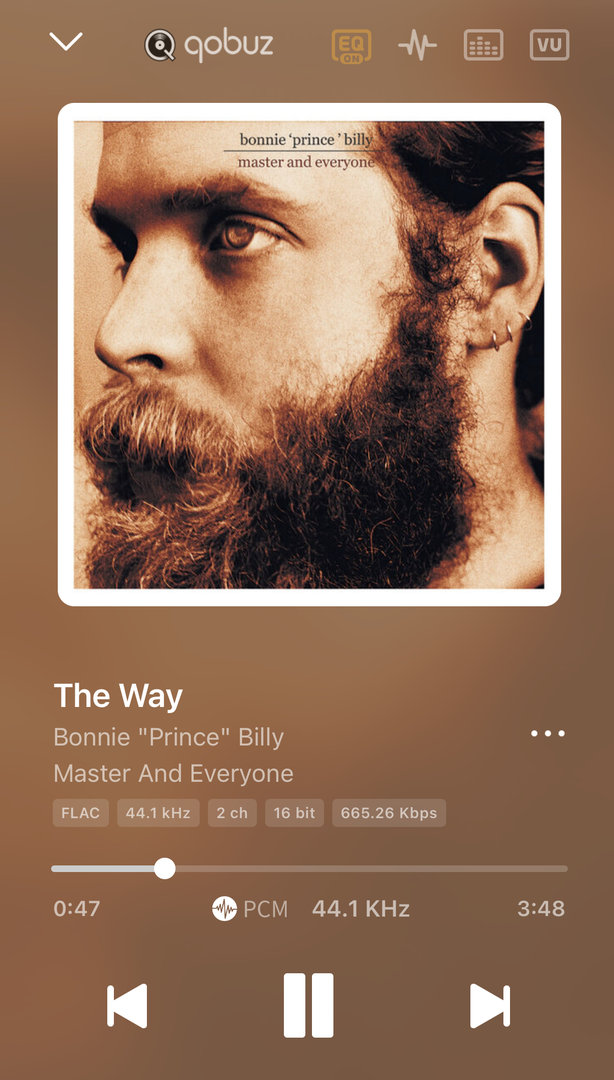Open more options for The Way

pos(548,734)
